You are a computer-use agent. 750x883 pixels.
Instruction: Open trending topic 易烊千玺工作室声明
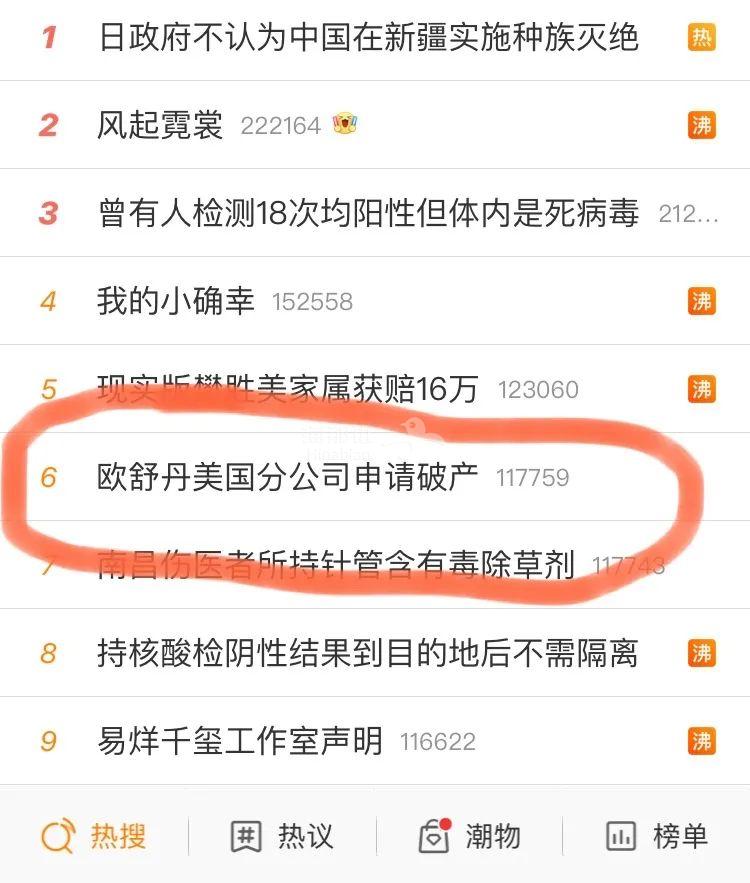(x=240, y=742)
